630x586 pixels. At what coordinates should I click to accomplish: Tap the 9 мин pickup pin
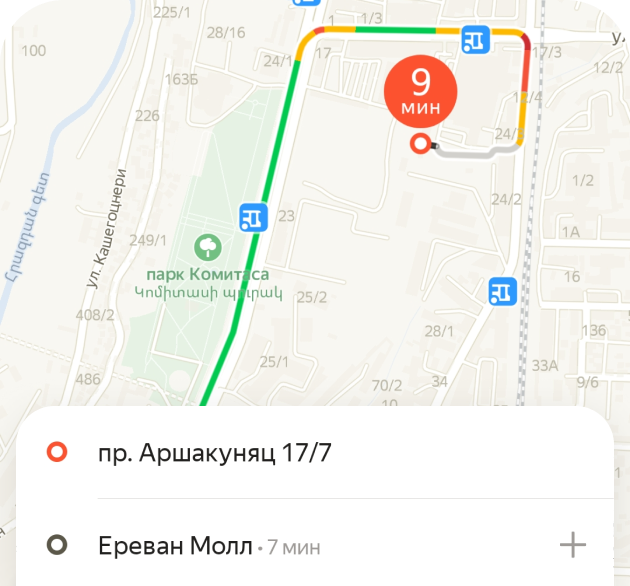pyautogui.click(x=420, y=91)
